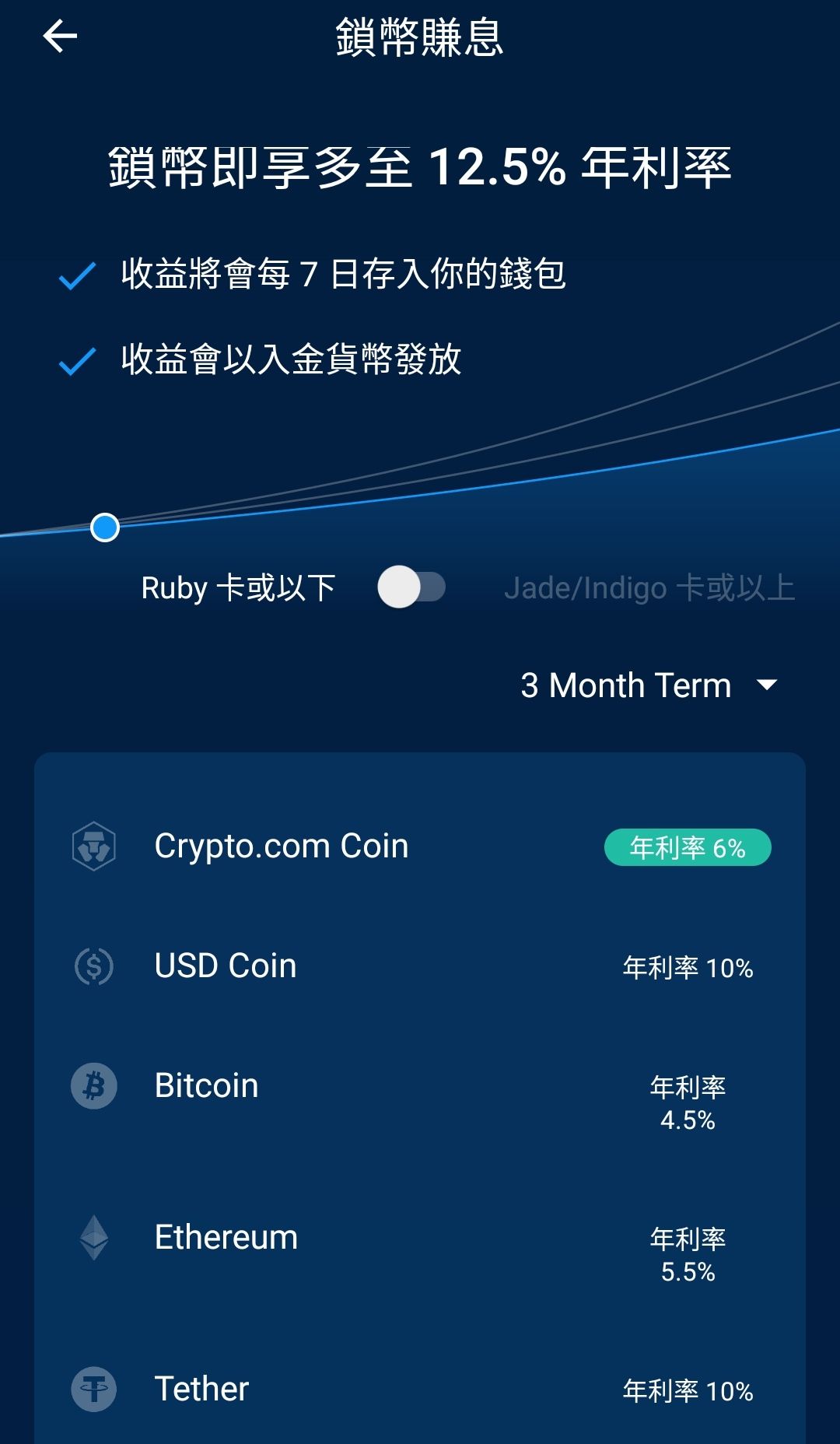Toggle the card tier to Jade/Indigo
The image size is (840, 1444).
[411, 587]
